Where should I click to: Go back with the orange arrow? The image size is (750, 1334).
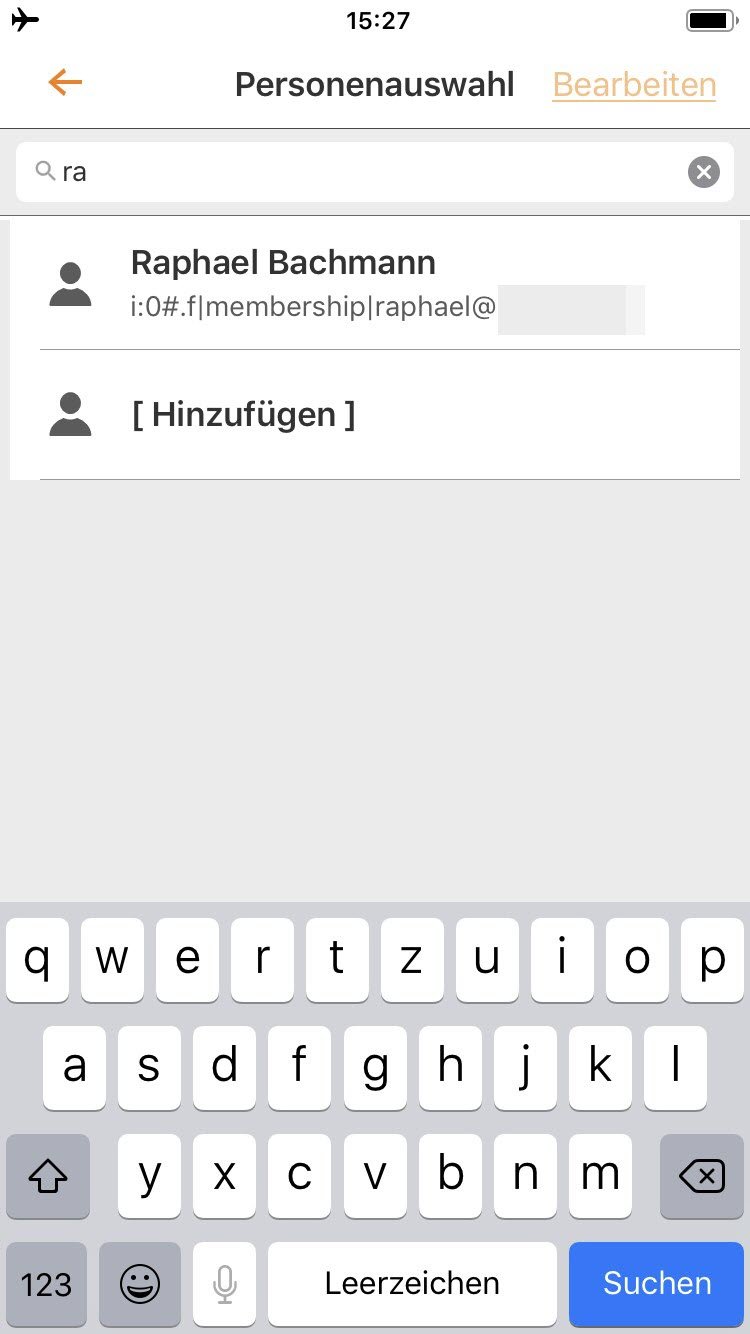pyautogui.click(x=65, y=83)
